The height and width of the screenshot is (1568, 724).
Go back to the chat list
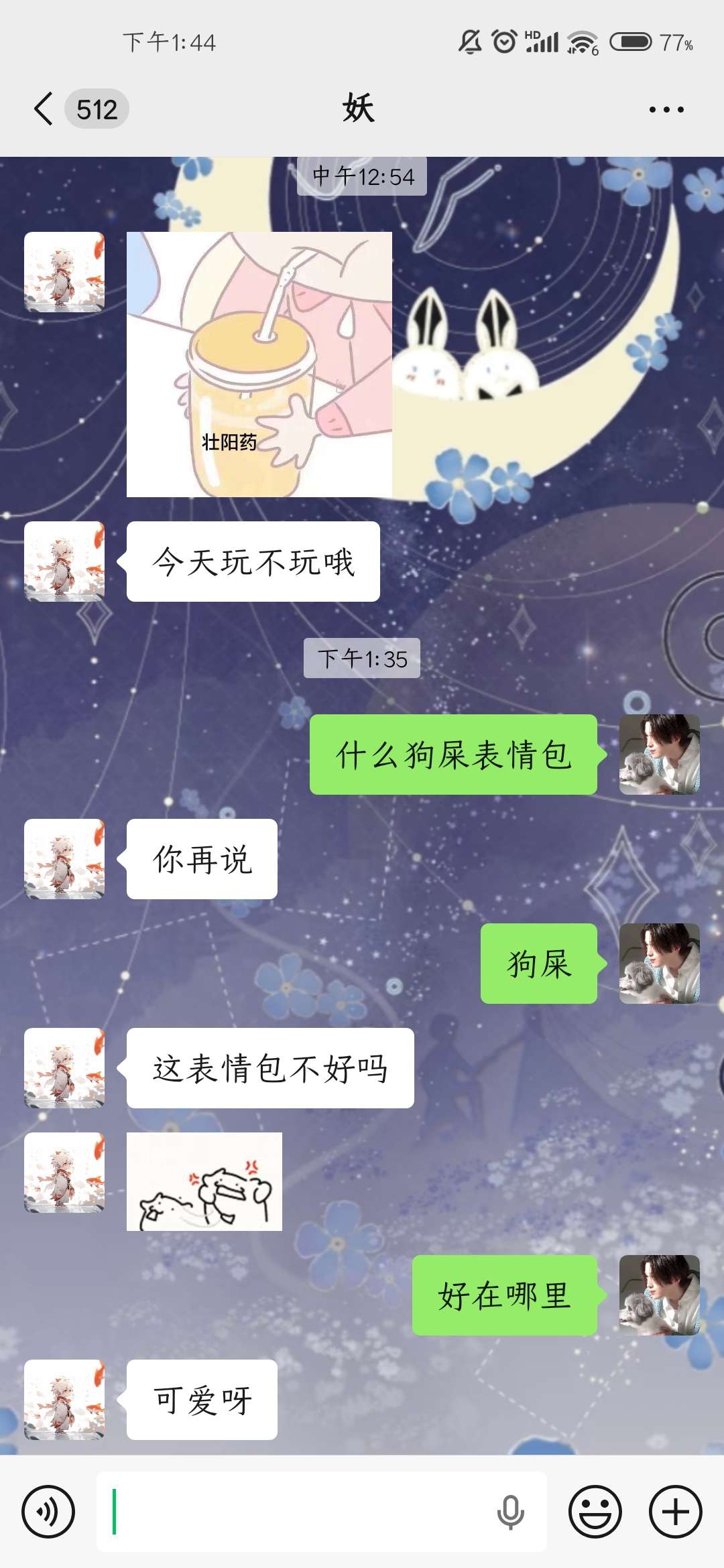(44, 109)
